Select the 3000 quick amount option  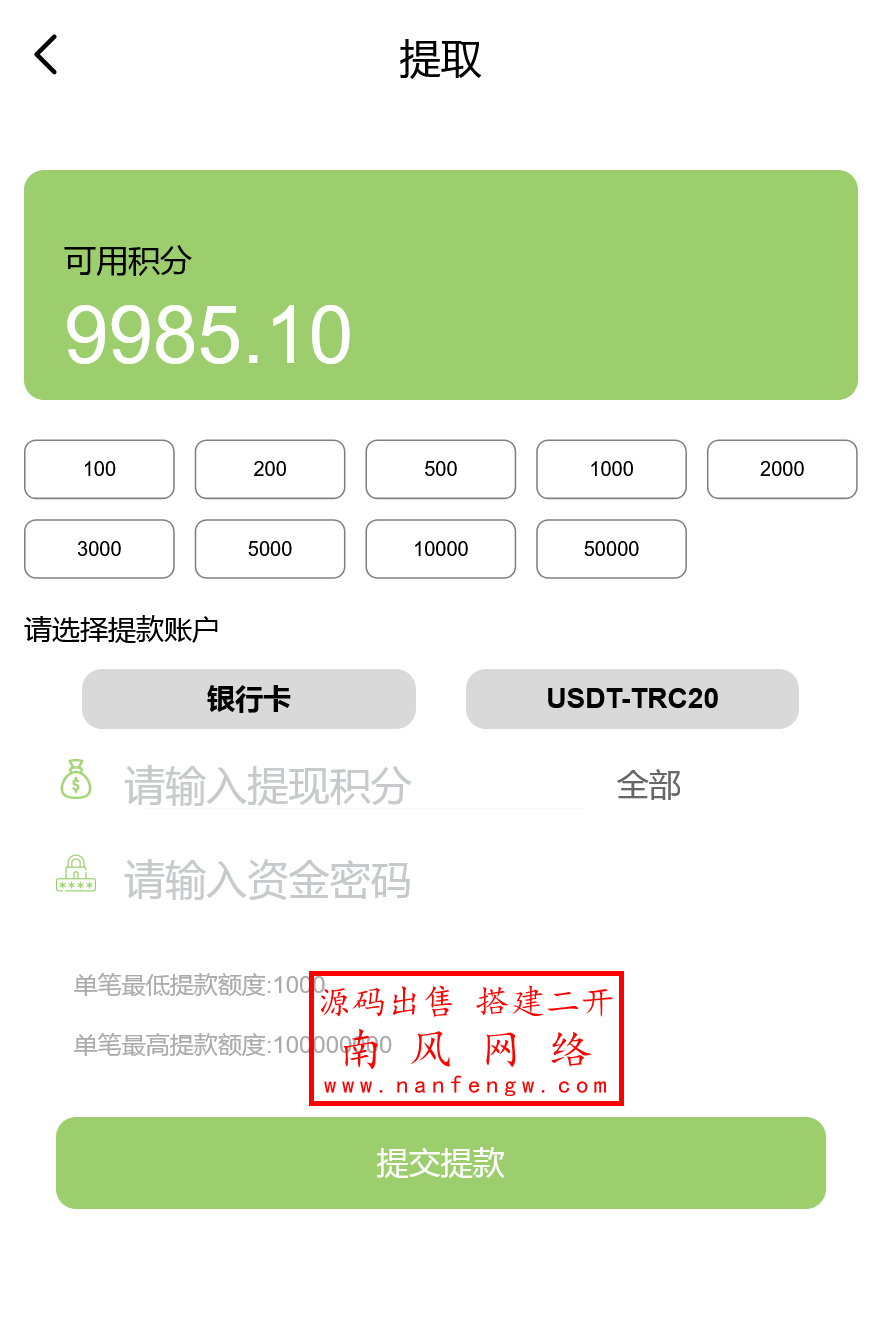coord(99,549)
